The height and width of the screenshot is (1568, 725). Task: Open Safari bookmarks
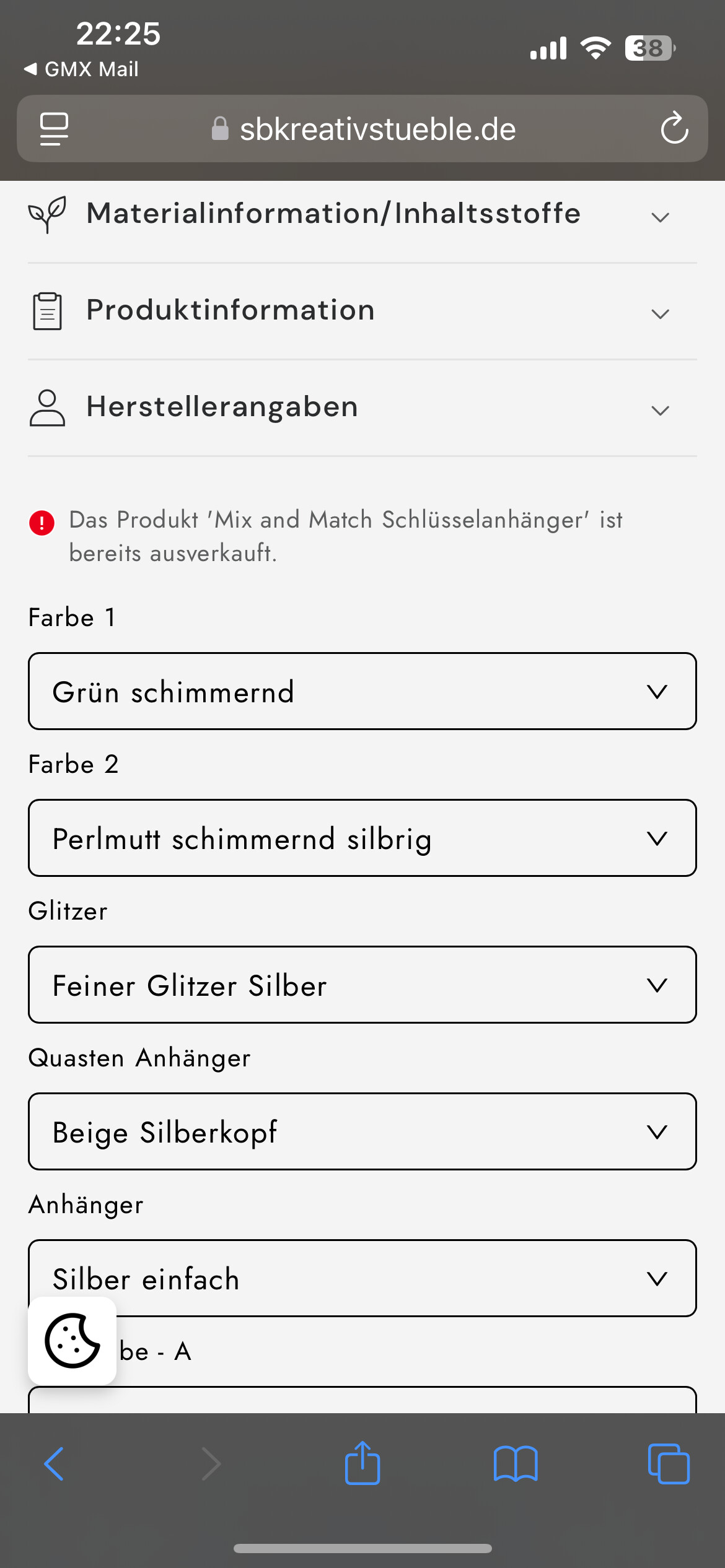click(x=515, y=1464)
